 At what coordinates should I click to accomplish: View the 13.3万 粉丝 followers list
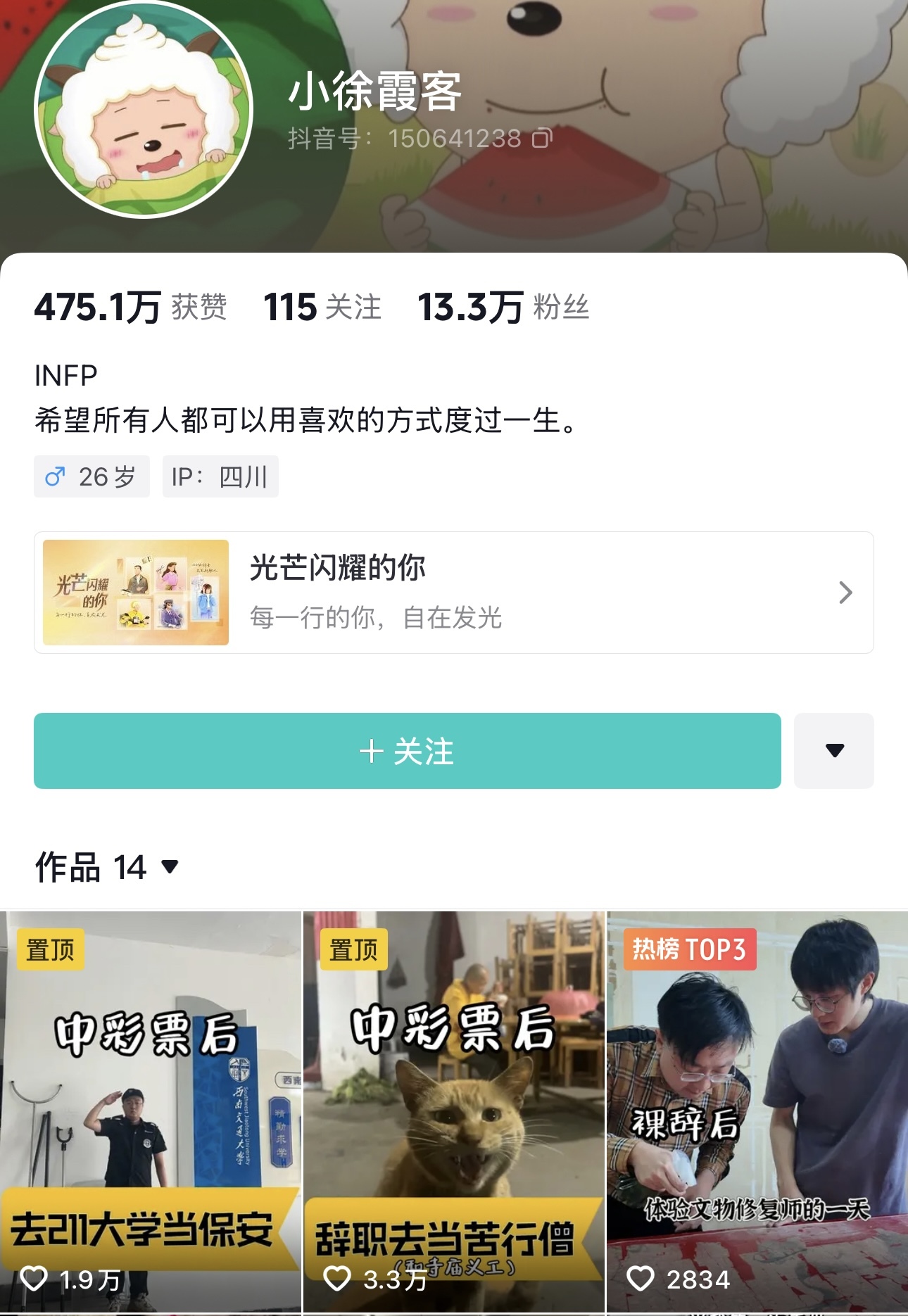pos(503,308)
